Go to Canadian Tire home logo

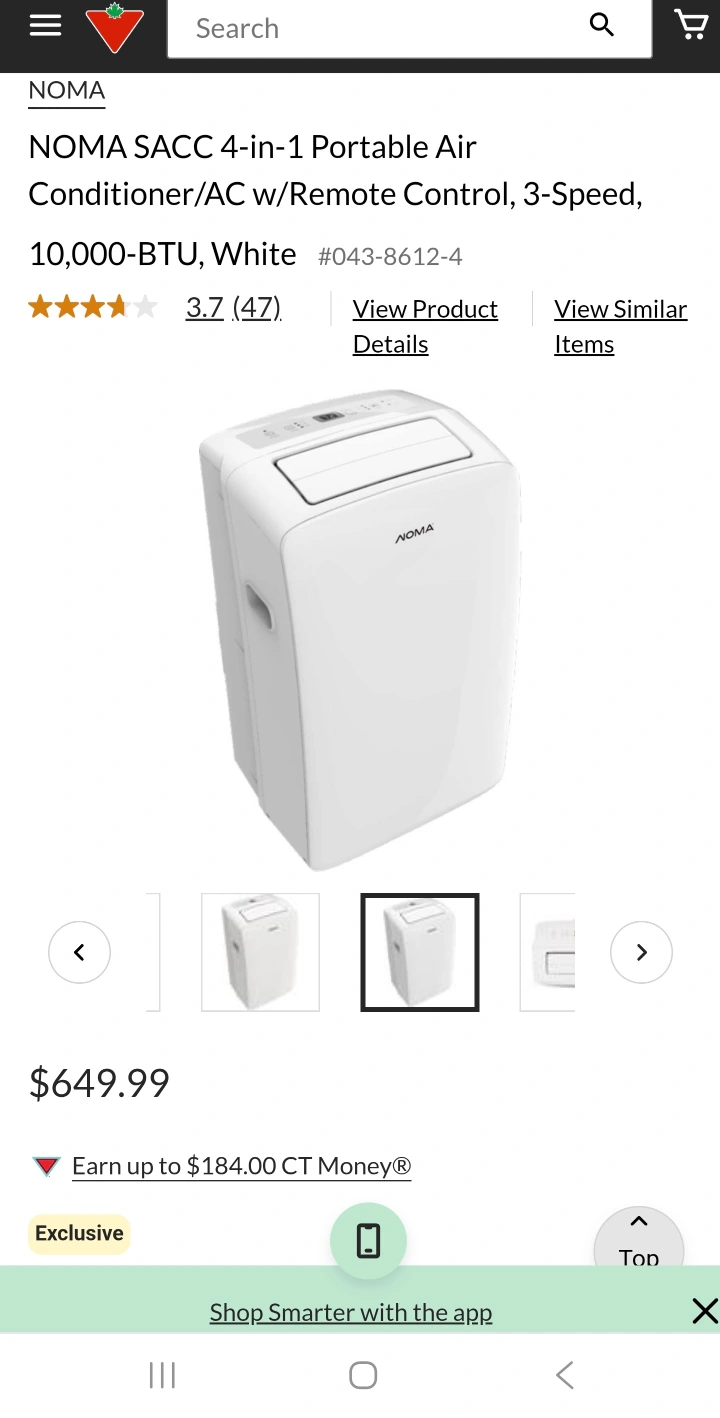click(x=115, y=28)
